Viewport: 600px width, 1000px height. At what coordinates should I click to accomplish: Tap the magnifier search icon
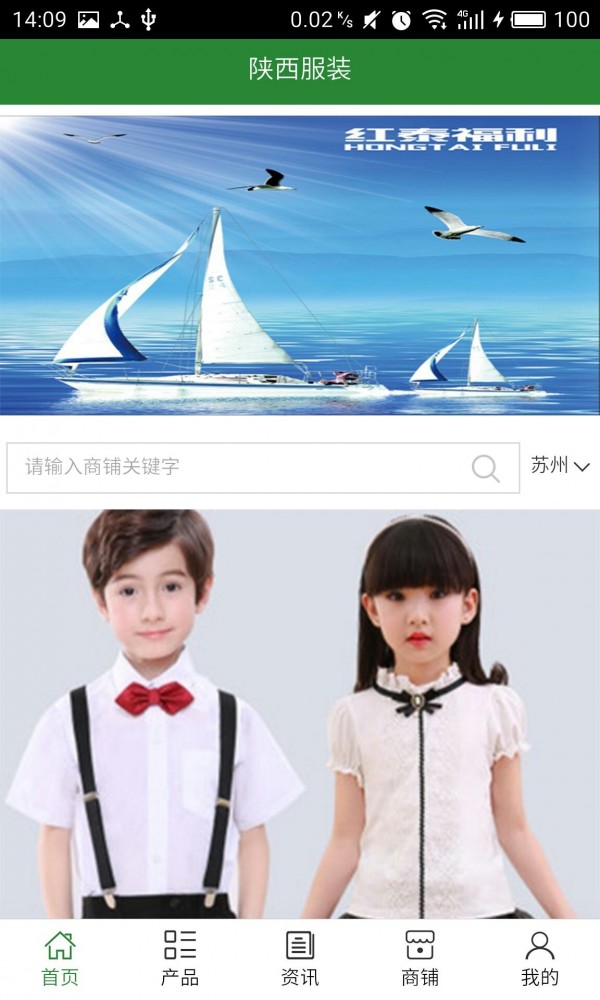point(486,468)
